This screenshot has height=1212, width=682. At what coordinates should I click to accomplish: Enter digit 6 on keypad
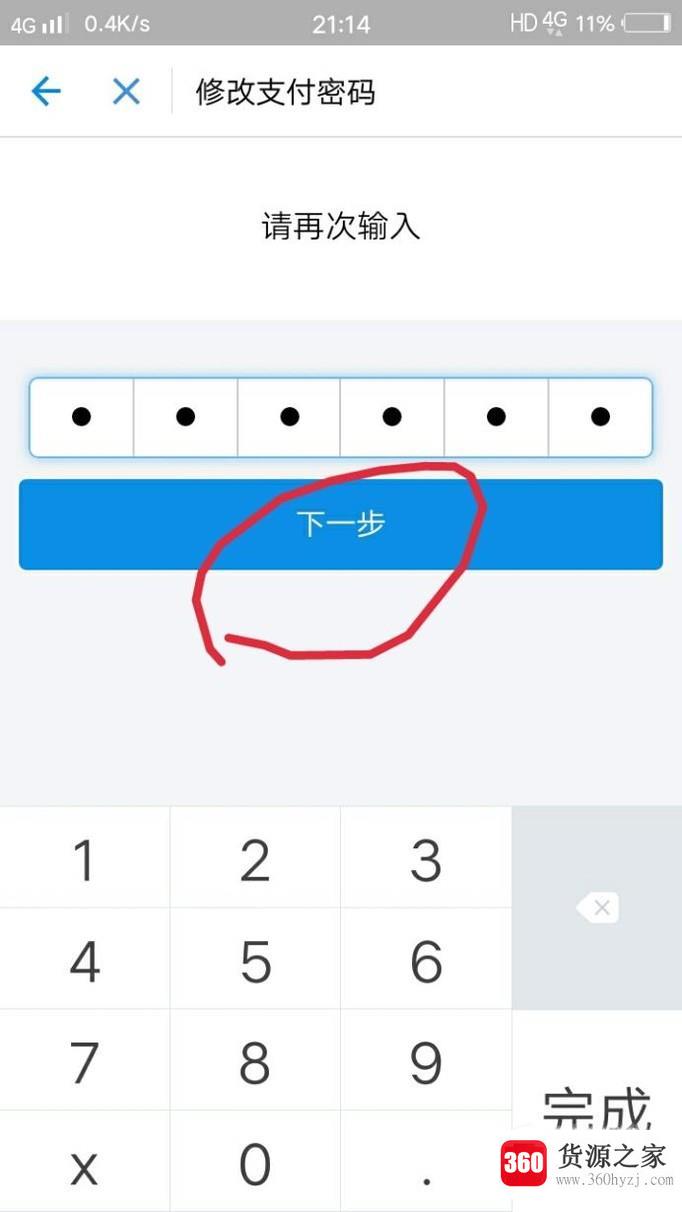(x=426, y=961)
